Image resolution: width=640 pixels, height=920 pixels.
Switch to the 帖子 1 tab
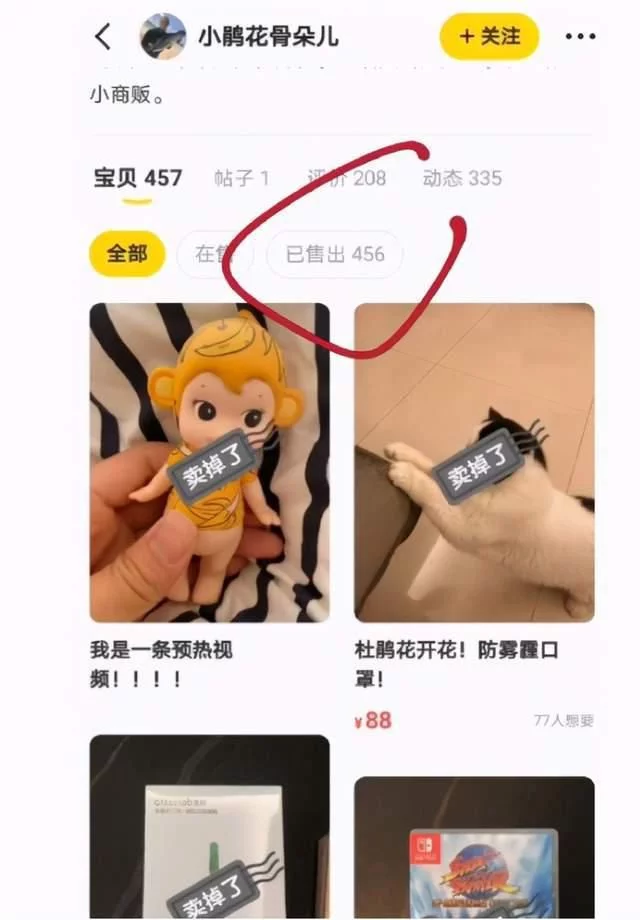241,179
